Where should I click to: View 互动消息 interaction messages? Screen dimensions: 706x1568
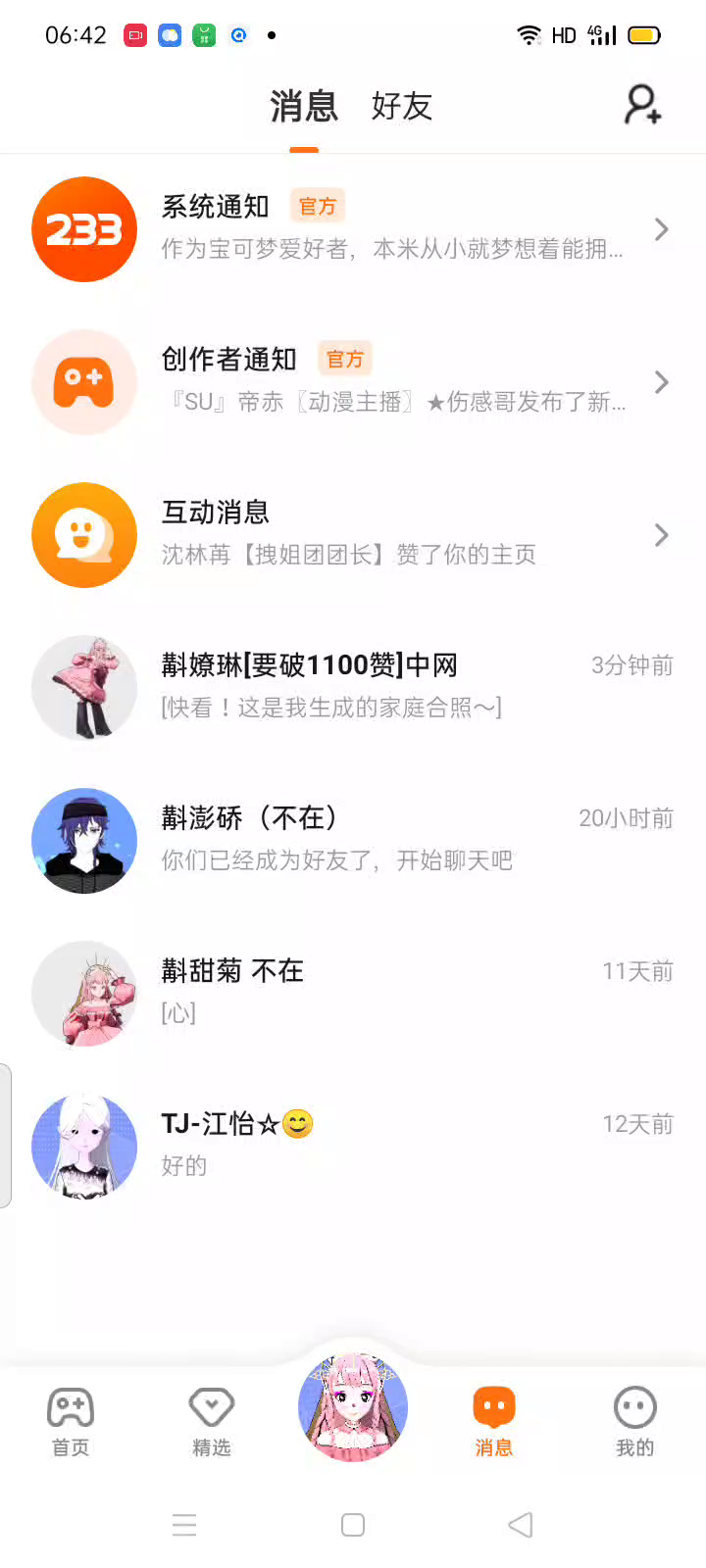[x=353, y=535]
